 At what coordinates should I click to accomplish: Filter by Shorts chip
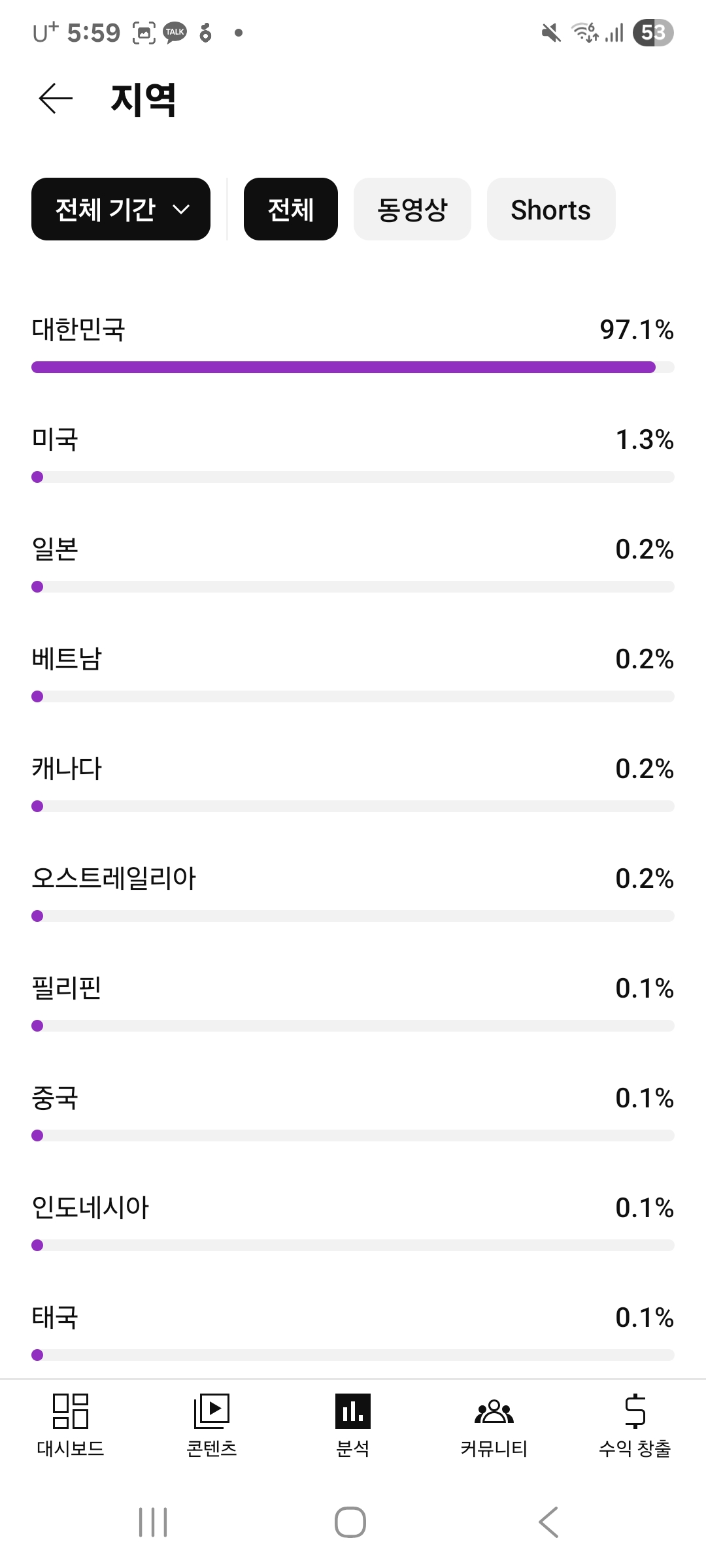[550, 209]
